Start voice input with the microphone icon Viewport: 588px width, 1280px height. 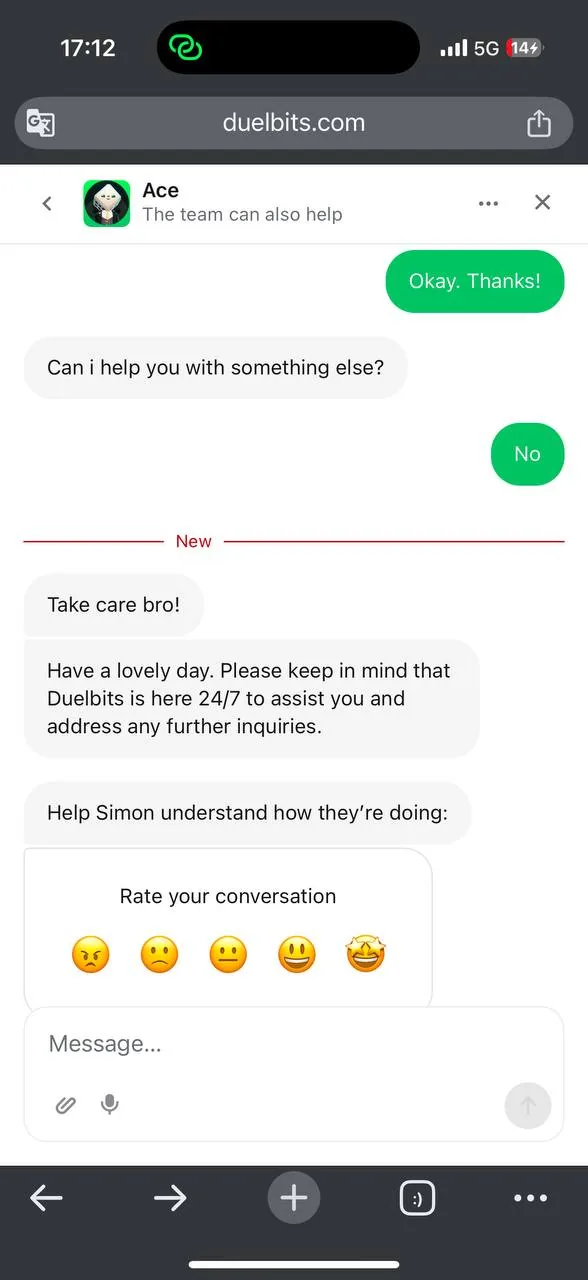pyautogui.click(x=110, y=1105)
